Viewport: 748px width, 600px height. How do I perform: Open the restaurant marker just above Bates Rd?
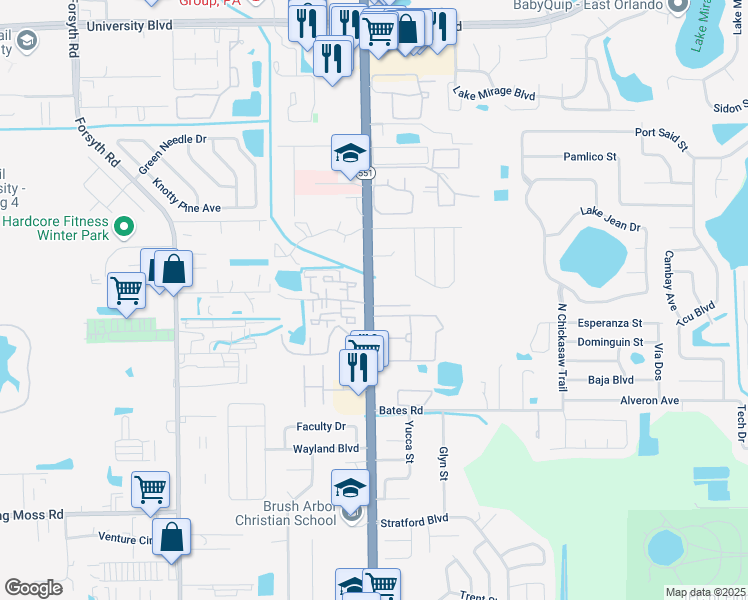click(x=358, y=368)
